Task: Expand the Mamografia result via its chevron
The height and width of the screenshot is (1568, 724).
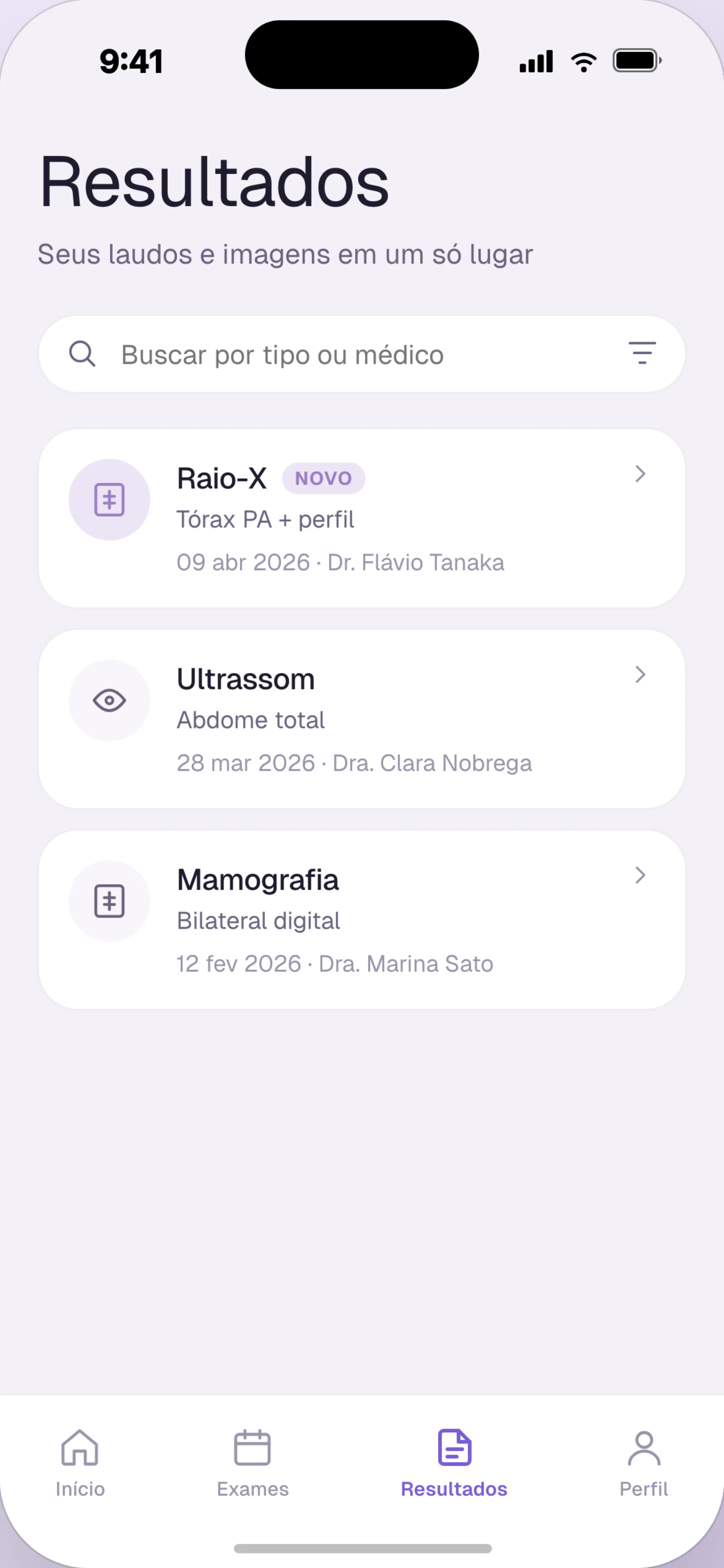Action: tap(639, 875)
